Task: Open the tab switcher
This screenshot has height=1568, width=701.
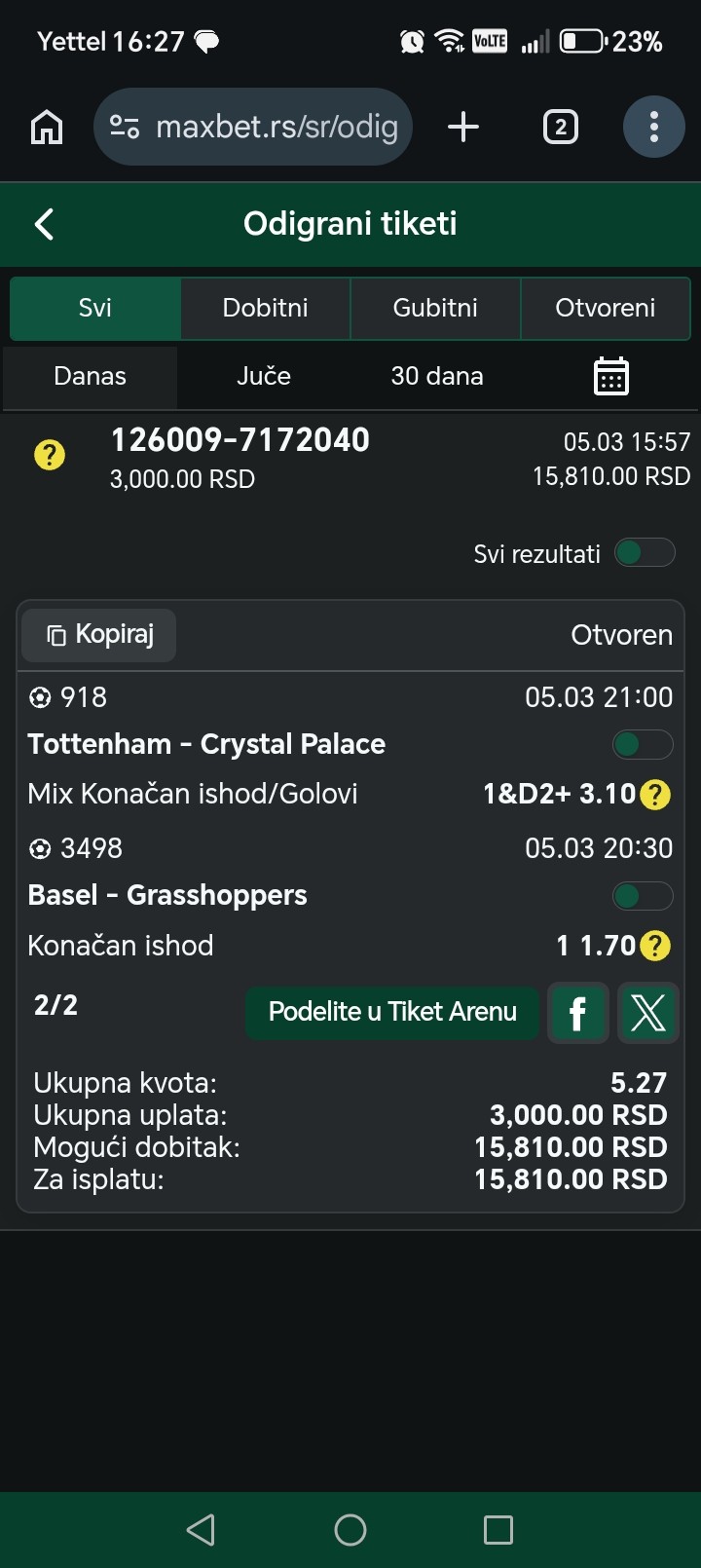Action: click(560, 127)
